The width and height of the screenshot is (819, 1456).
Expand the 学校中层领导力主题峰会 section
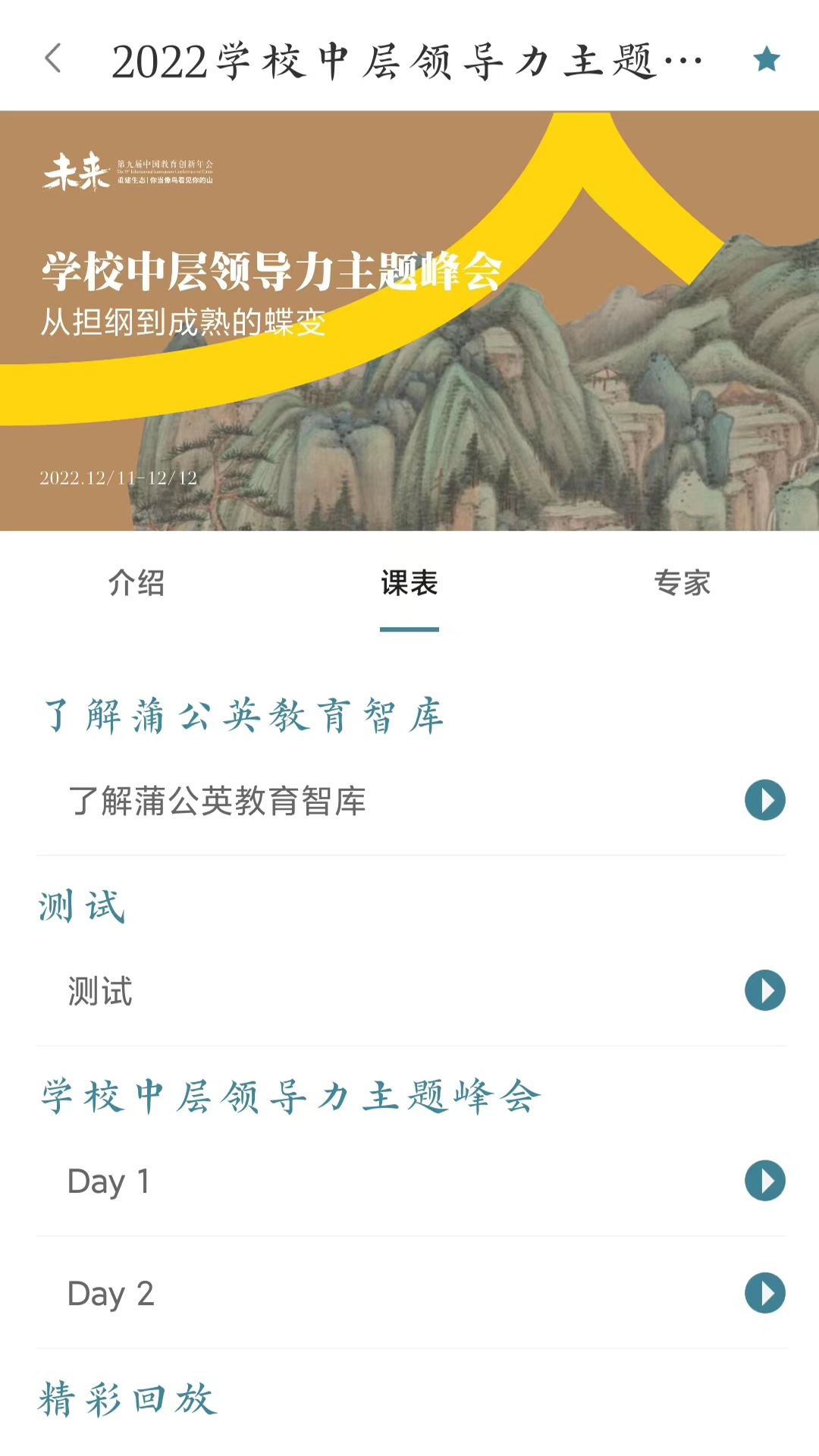(288, 1094)
